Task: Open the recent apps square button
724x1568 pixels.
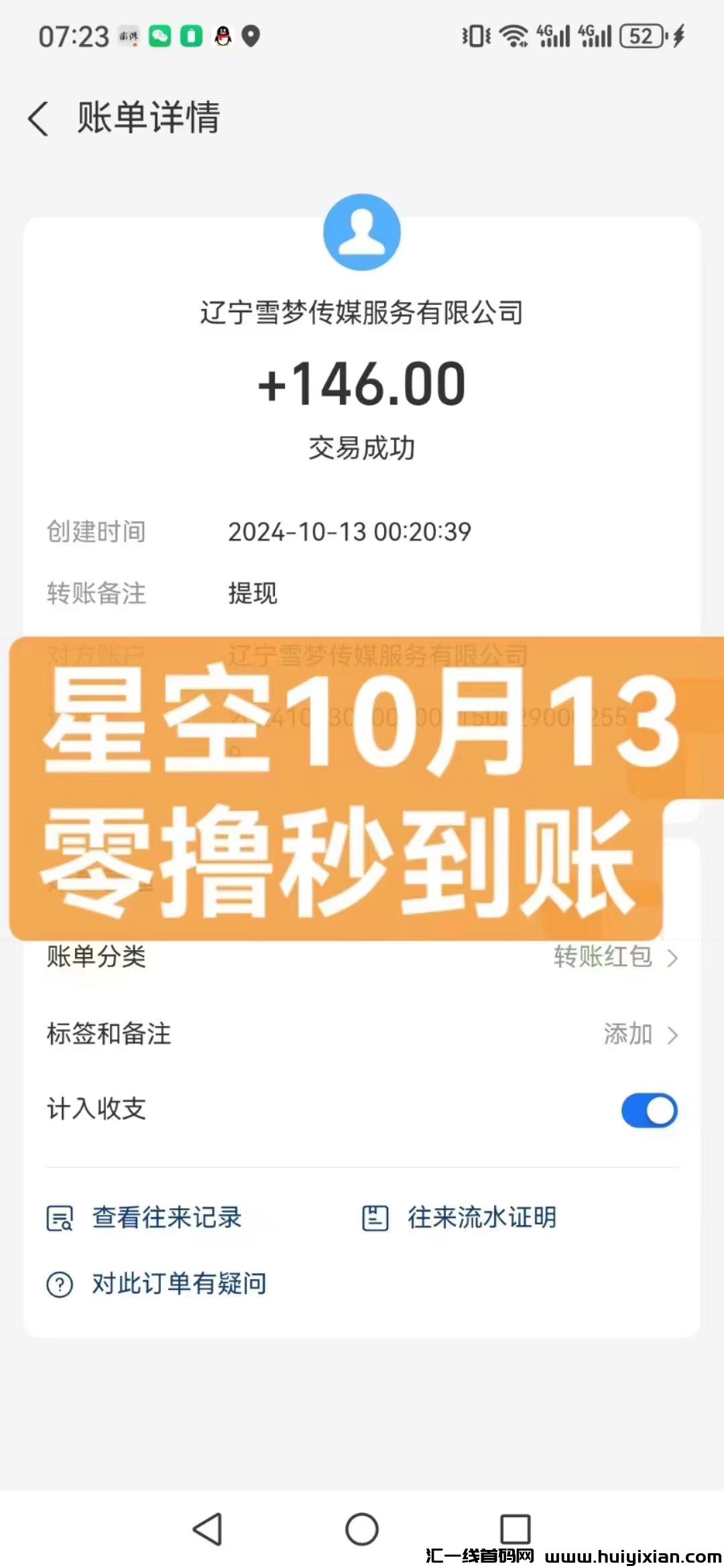Action: click(x=514, y=1530)
